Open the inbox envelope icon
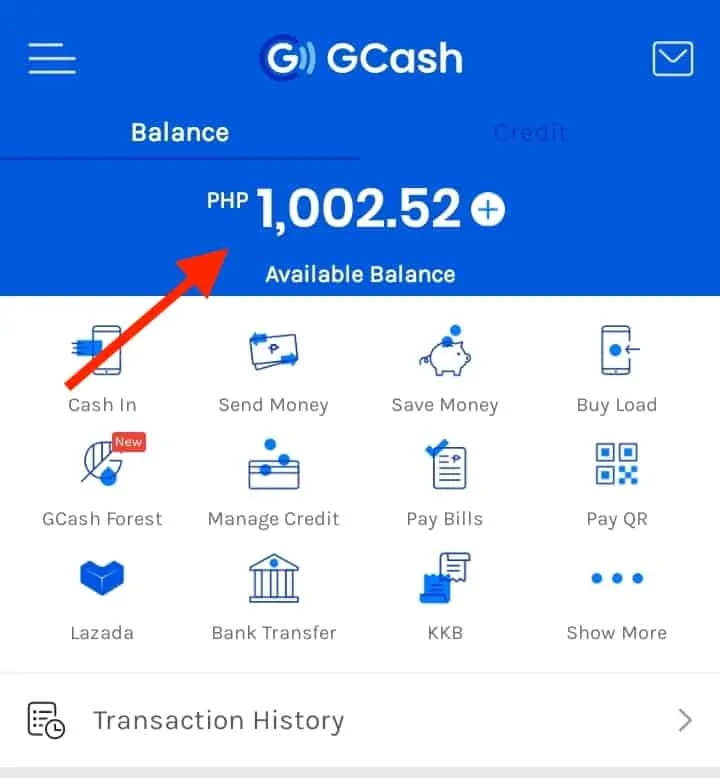This screenshot has height=778, width=720. [x=672, y=58]
